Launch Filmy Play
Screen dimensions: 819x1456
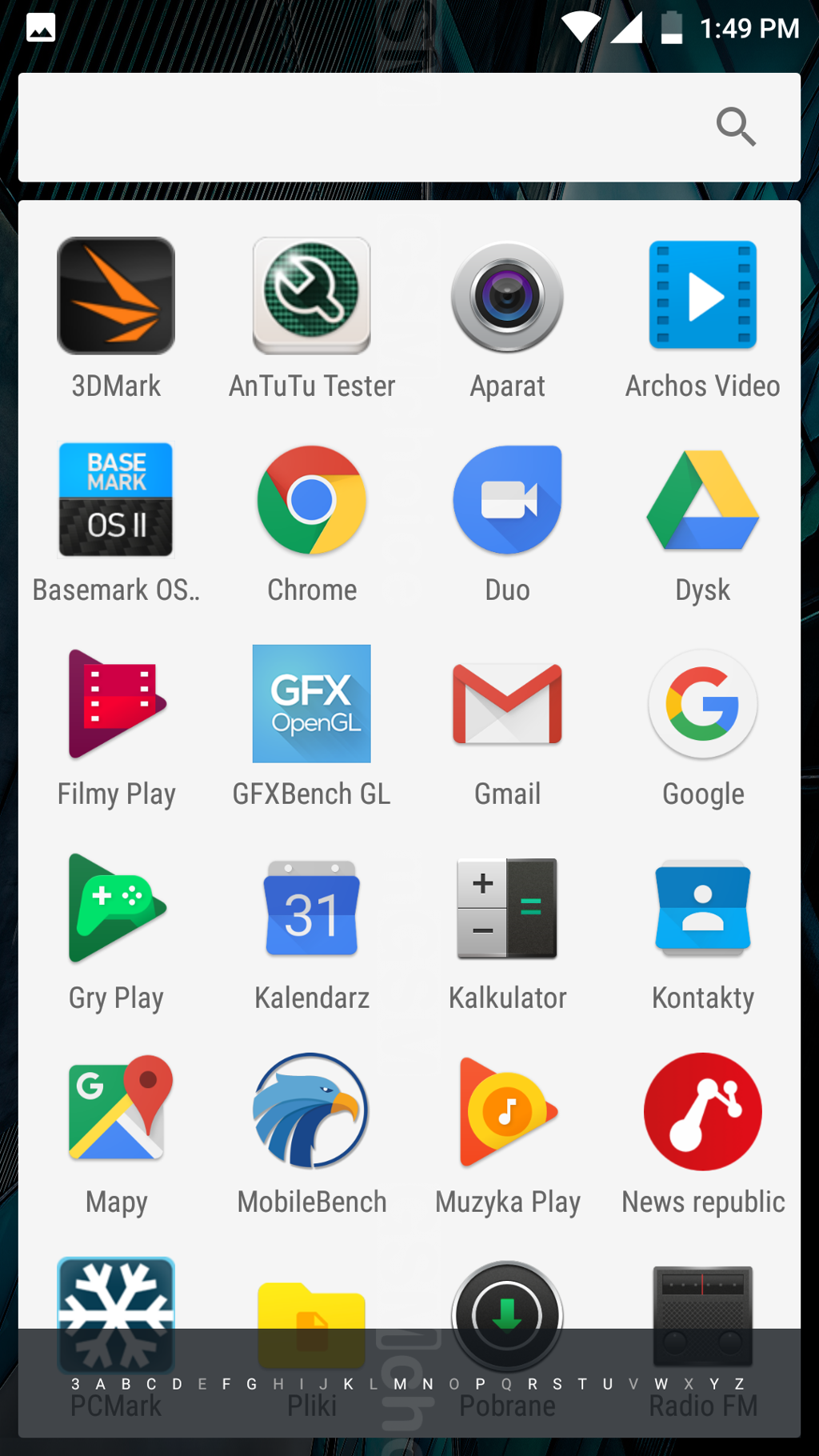pos(116,704)
